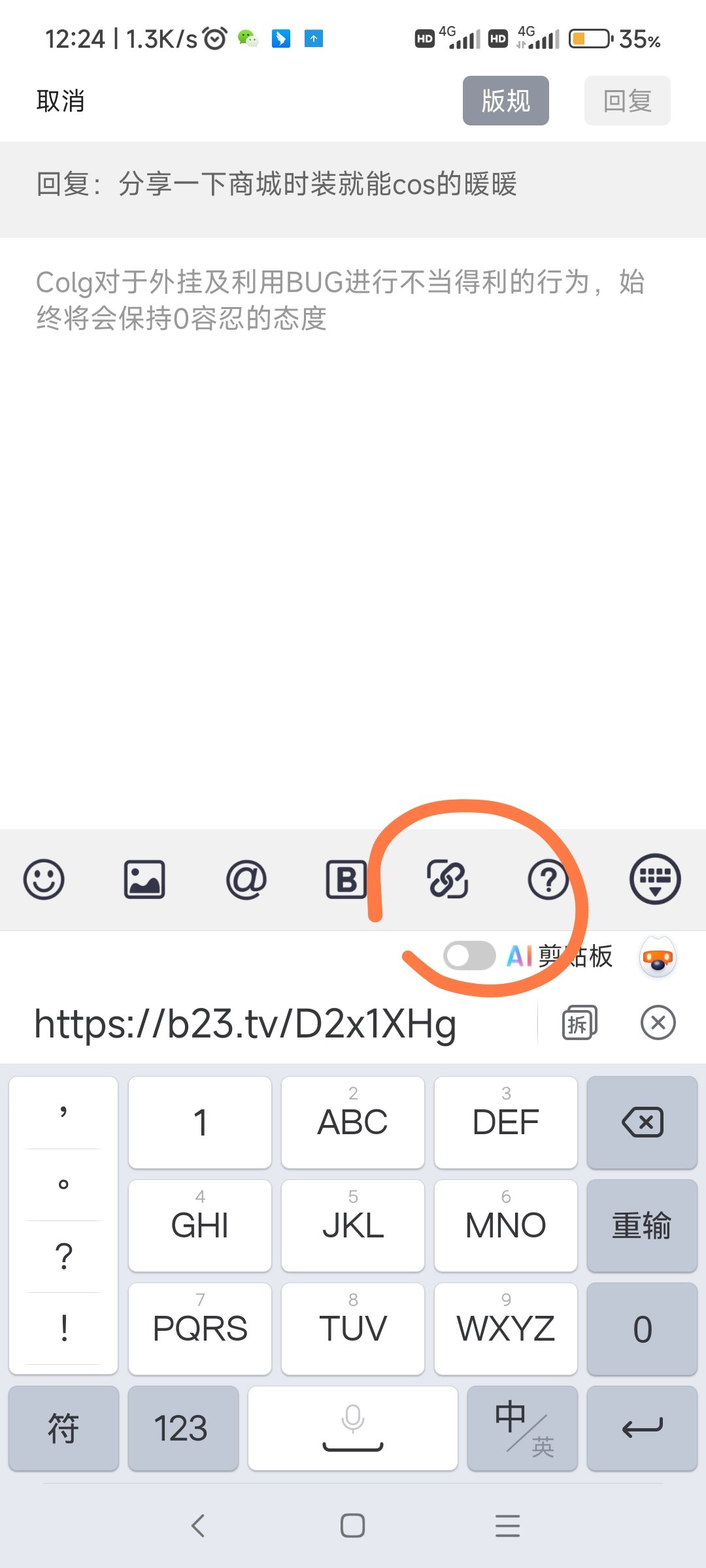Insert an image into the reply
Image resolution: width=706 pixels, height=1568 pixels.
click(x=144, y=879)
